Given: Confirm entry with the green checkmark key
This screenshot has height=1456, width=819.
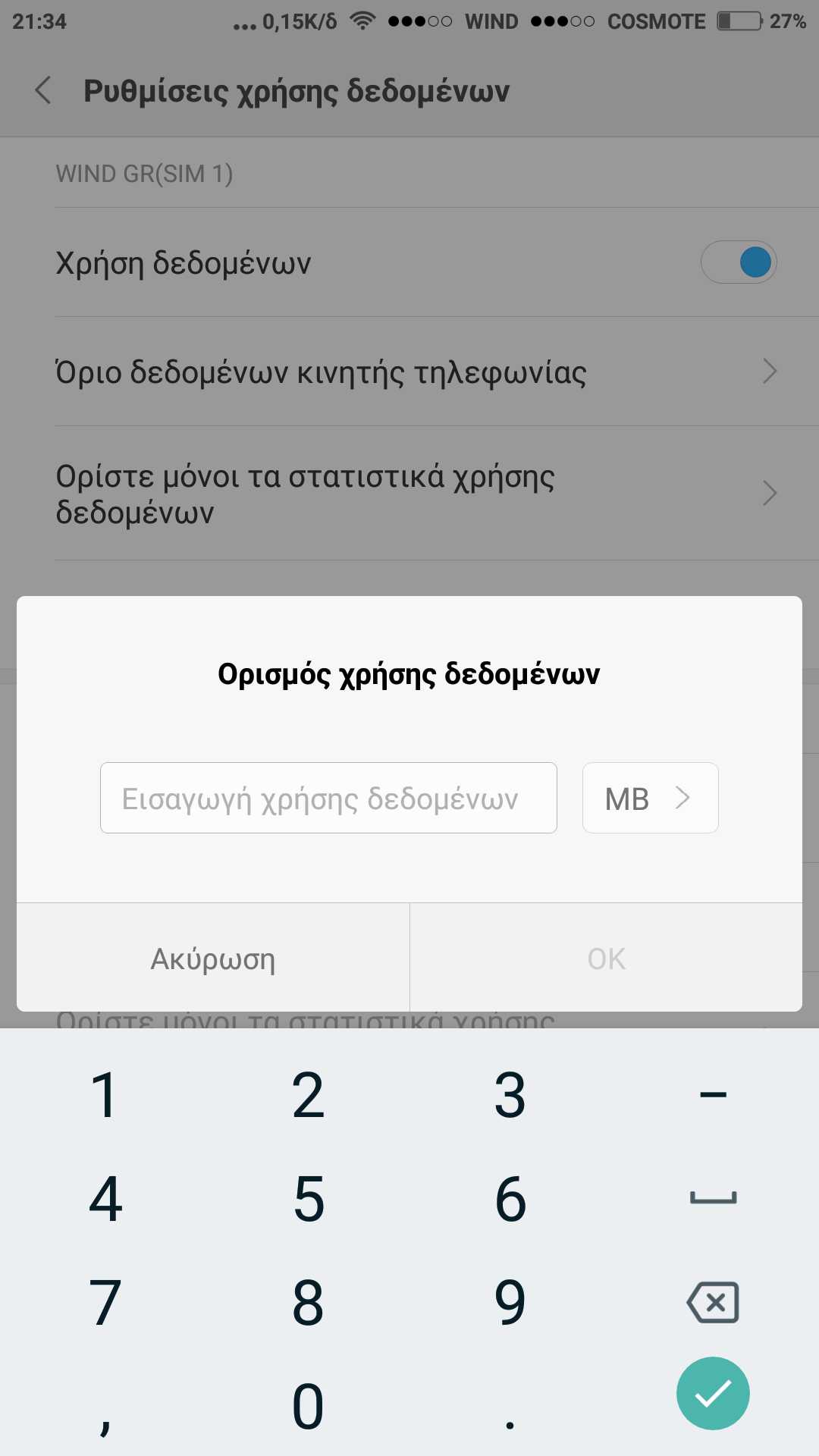Looking at the screenshot, I should tap(712, 1393).
